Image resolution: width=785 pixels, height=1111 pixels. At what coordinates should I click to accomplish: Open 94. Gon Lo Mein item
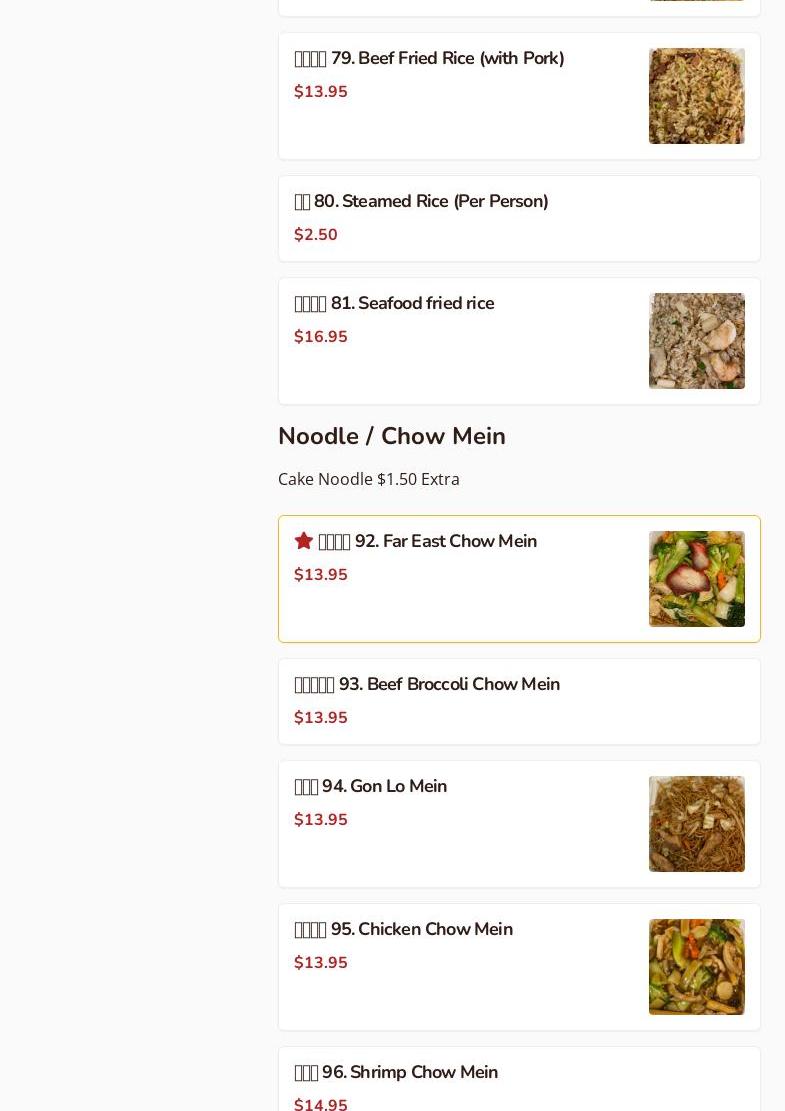(x=384, y=787)
